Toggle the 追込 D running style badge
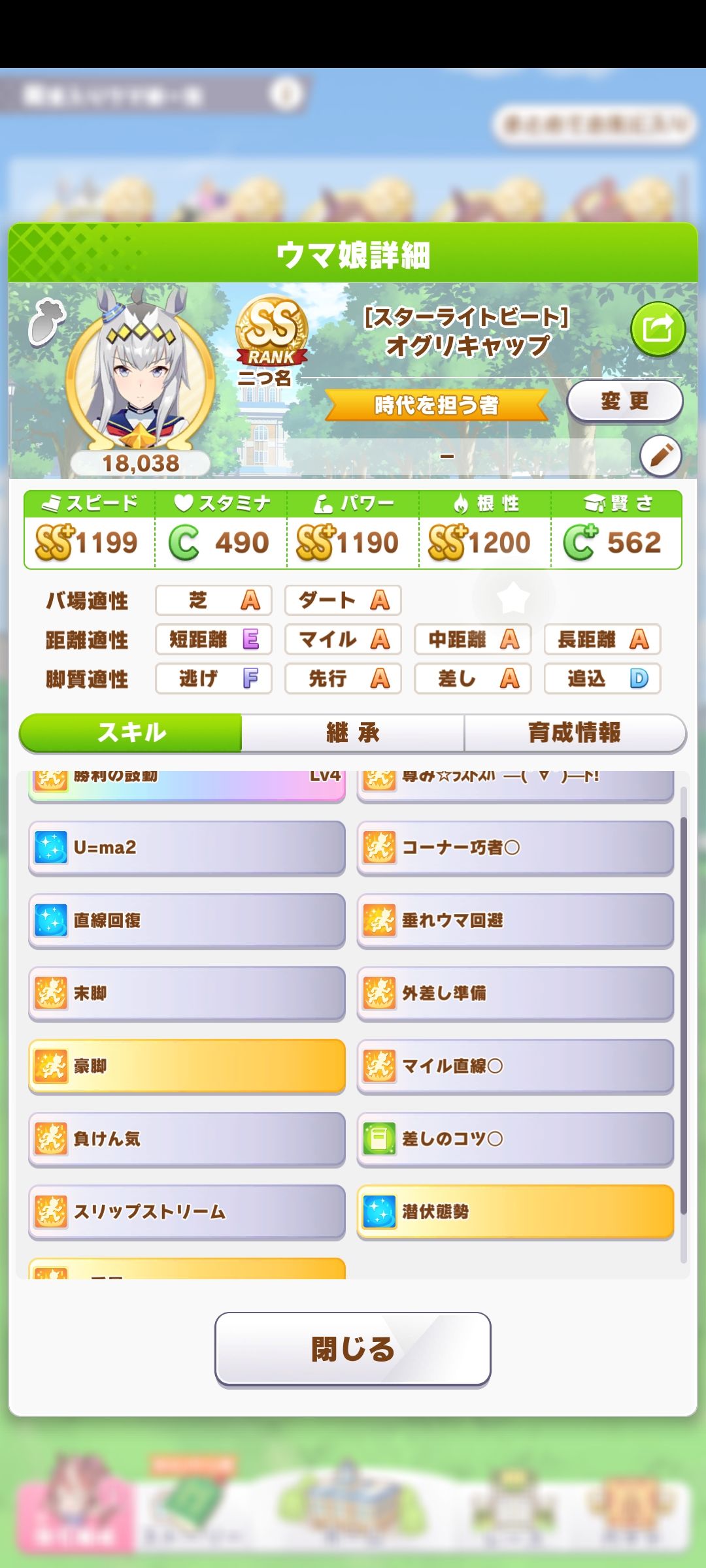Viewport: 706px width, 1568px height. point(601,679)
